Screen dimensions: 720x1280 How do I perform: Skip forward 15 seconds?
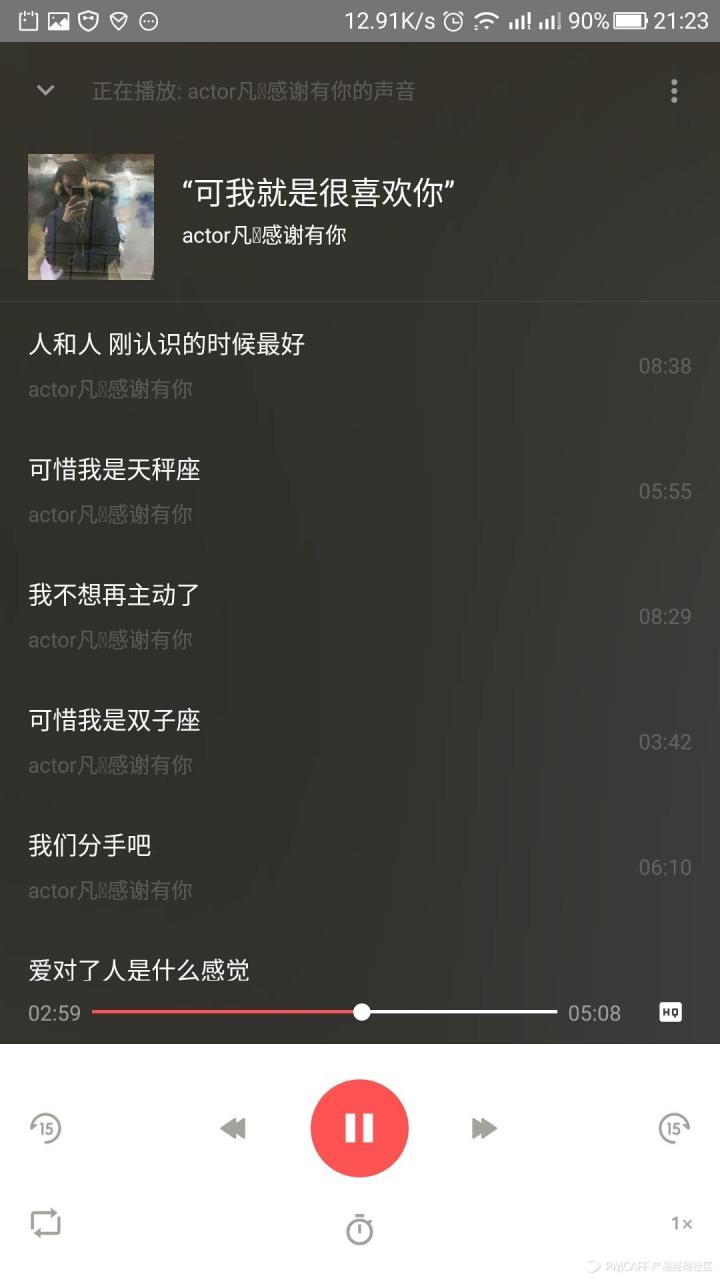[673, 1128]
